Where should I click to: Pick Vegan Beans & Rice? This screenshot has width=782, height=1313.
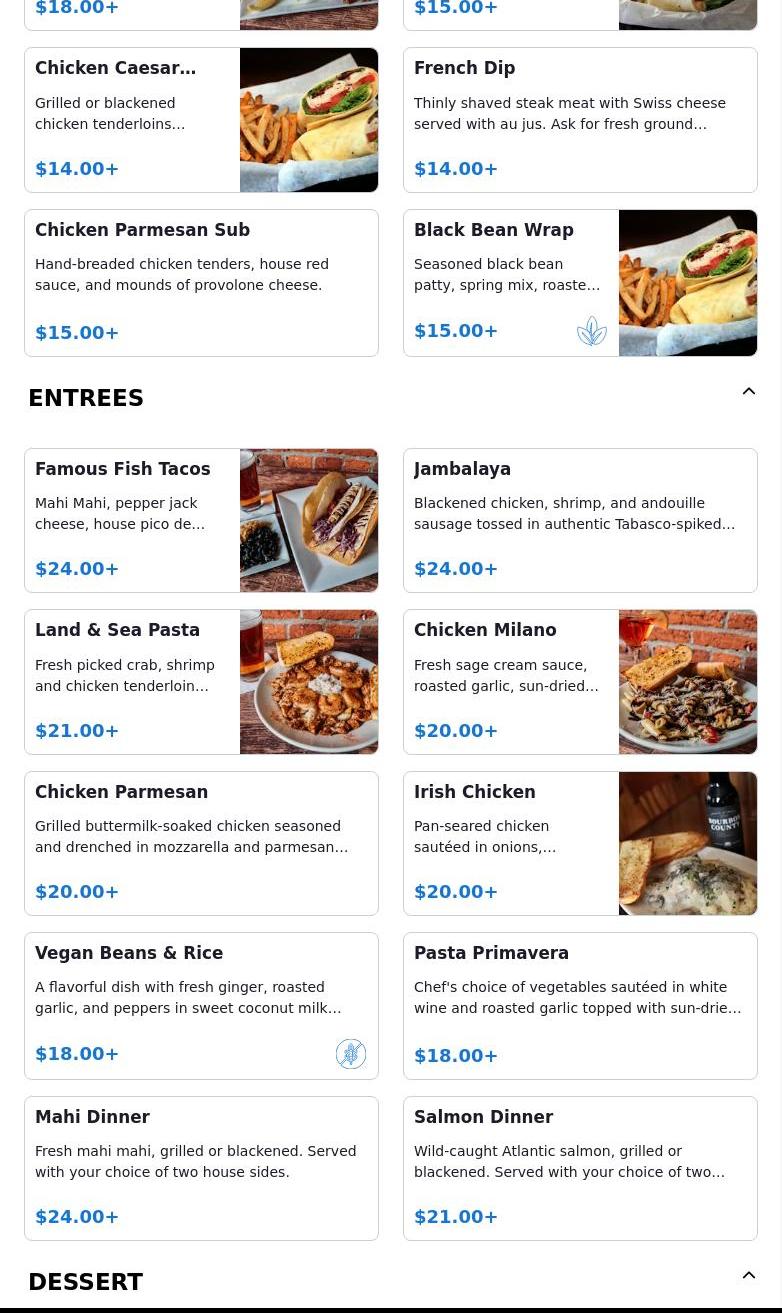(201, 1005)
